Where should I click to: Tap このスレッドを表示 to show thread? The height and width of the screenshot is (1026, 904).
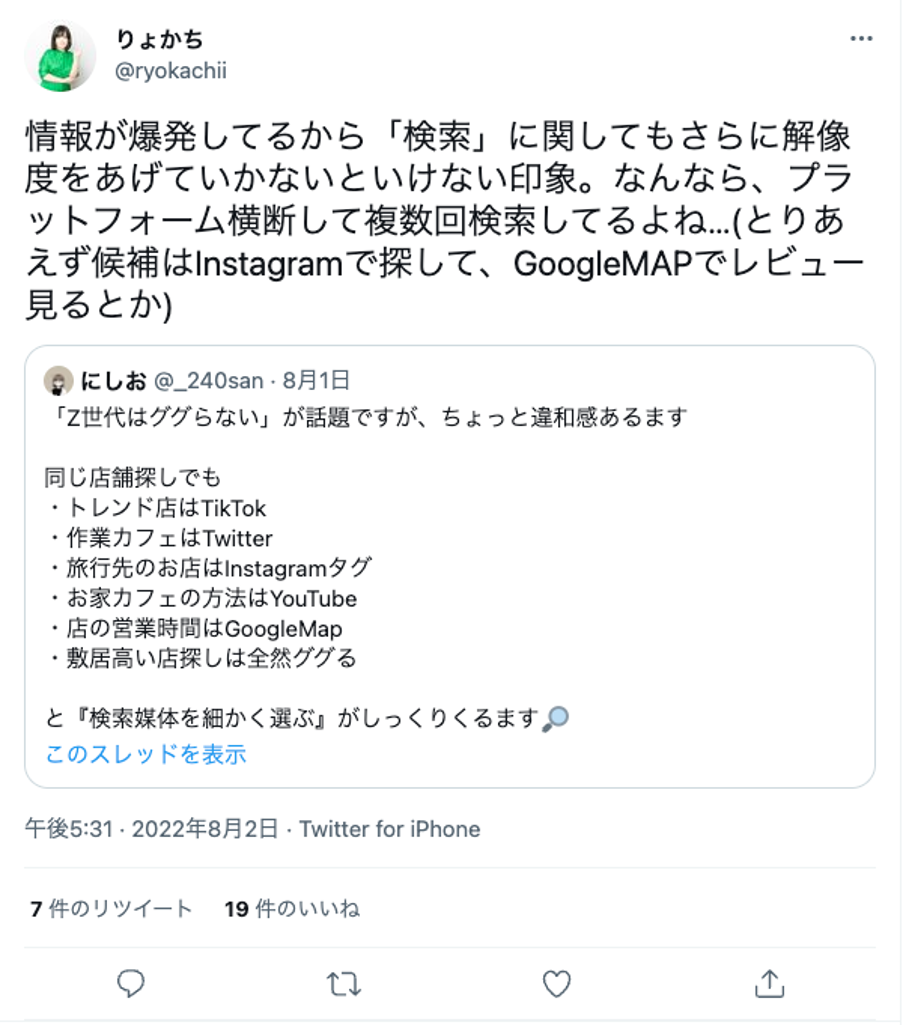[x=146, y=754]
